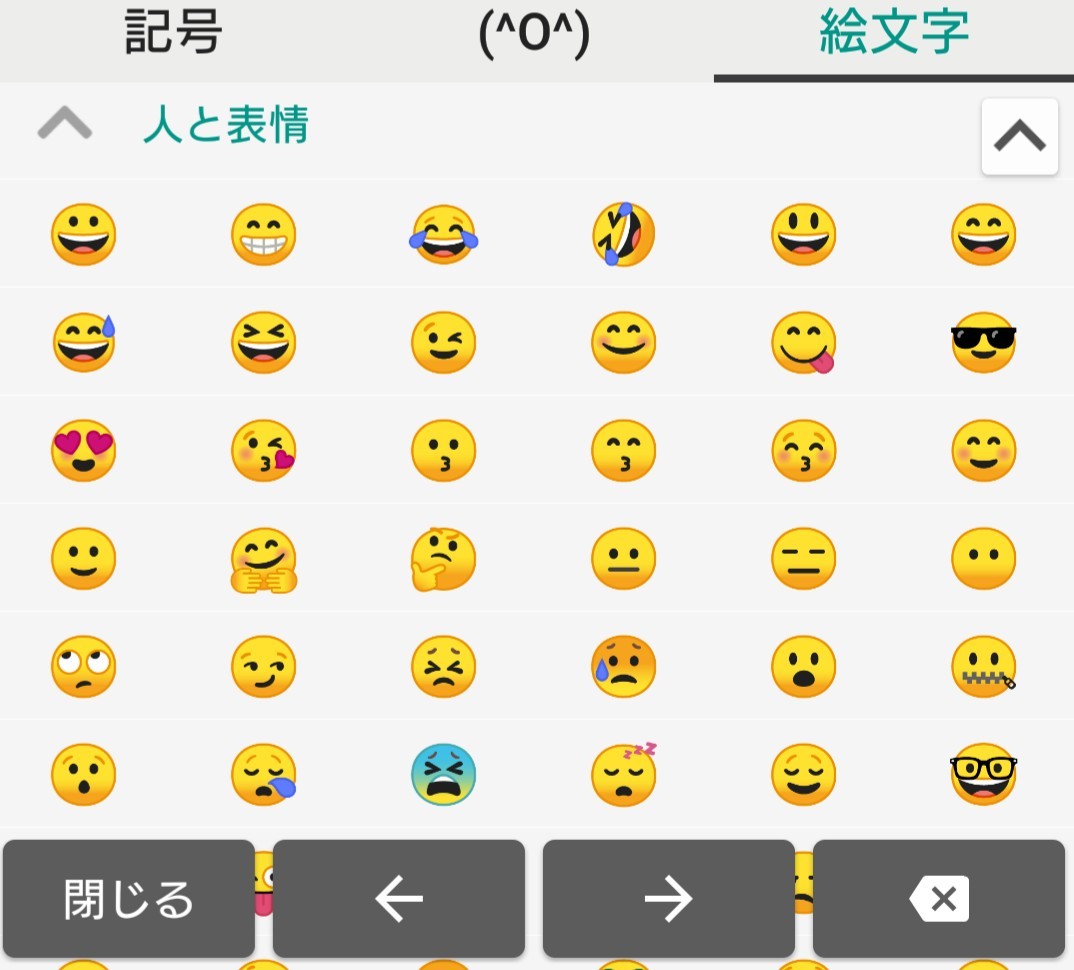Insert the tears of joy emoji

(x=444, y=235)
